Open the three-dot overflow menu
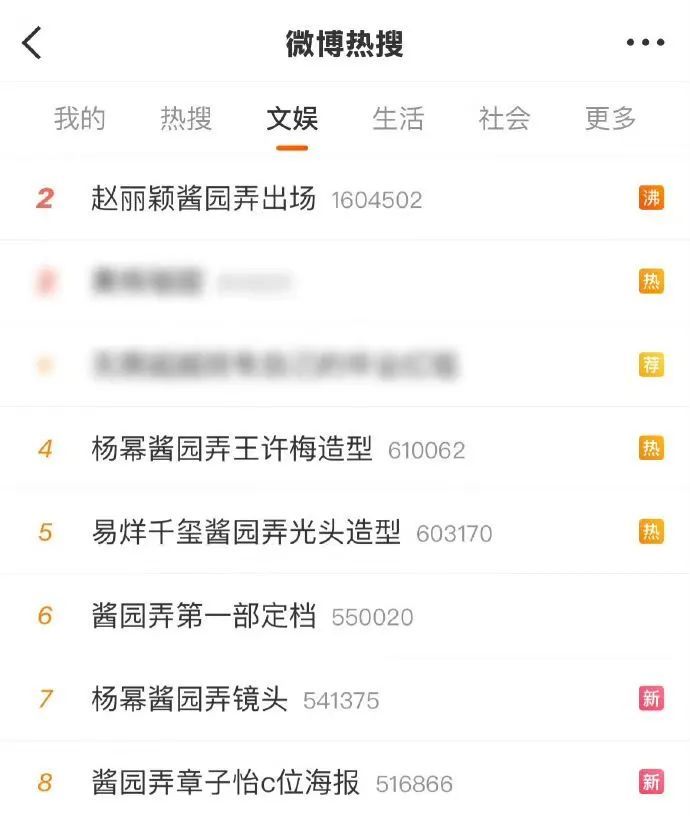The width and height of the screenshot is (690, 816). pos(645,43)
